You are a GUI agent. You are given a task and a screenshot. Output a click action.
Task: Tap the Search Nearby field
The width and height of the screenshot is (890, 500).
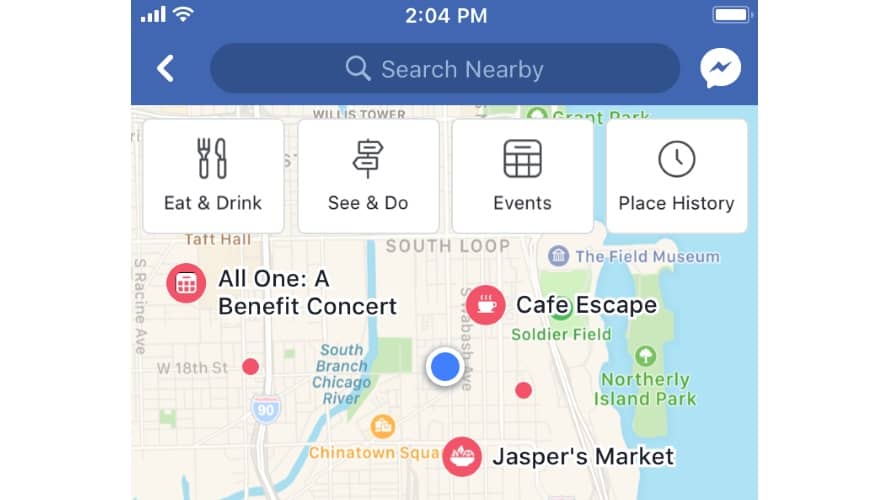(x=444, y=69)
